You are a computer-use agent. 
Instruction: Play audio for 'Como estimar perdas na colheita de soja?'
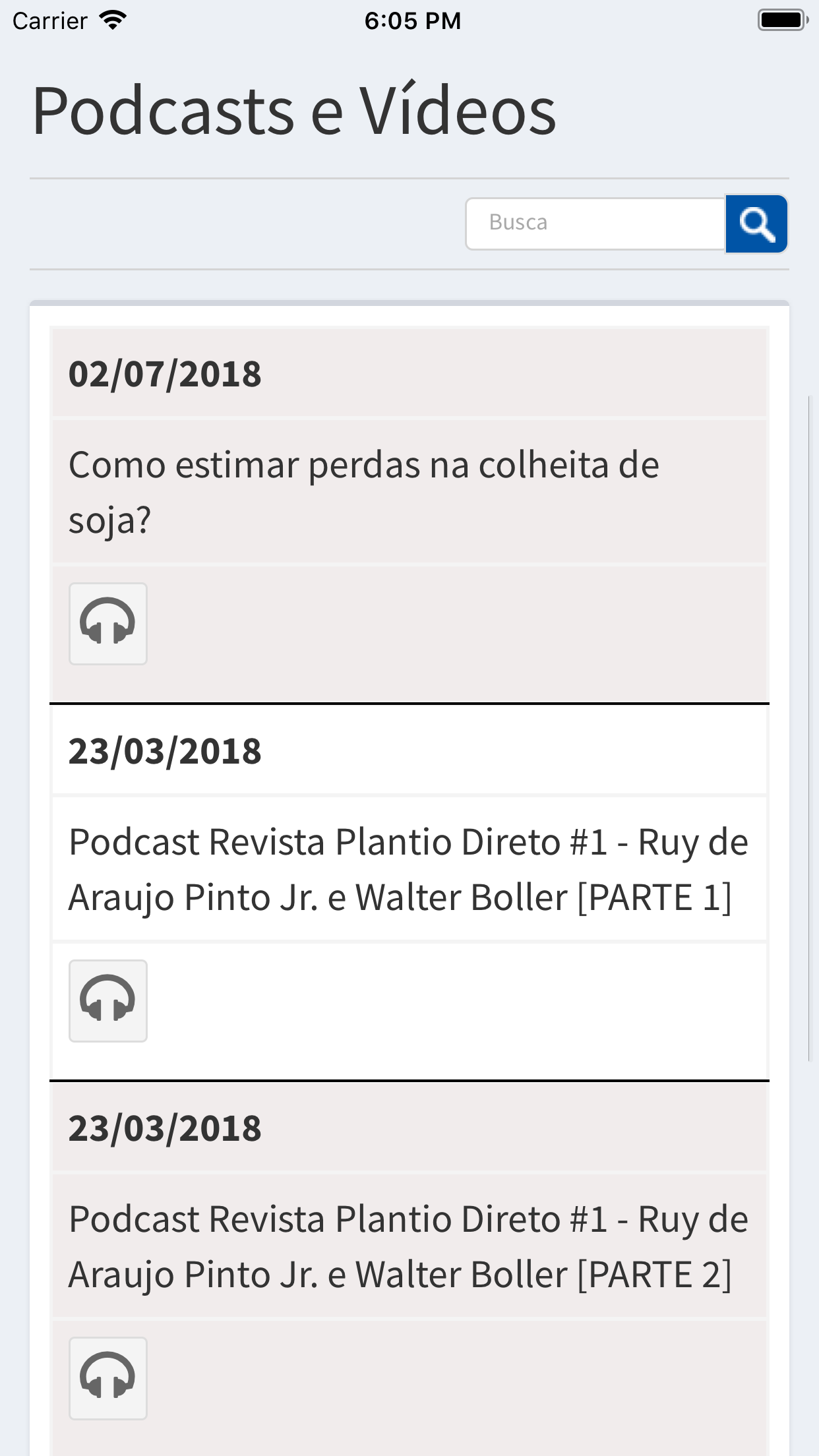(x=108, y=623)
